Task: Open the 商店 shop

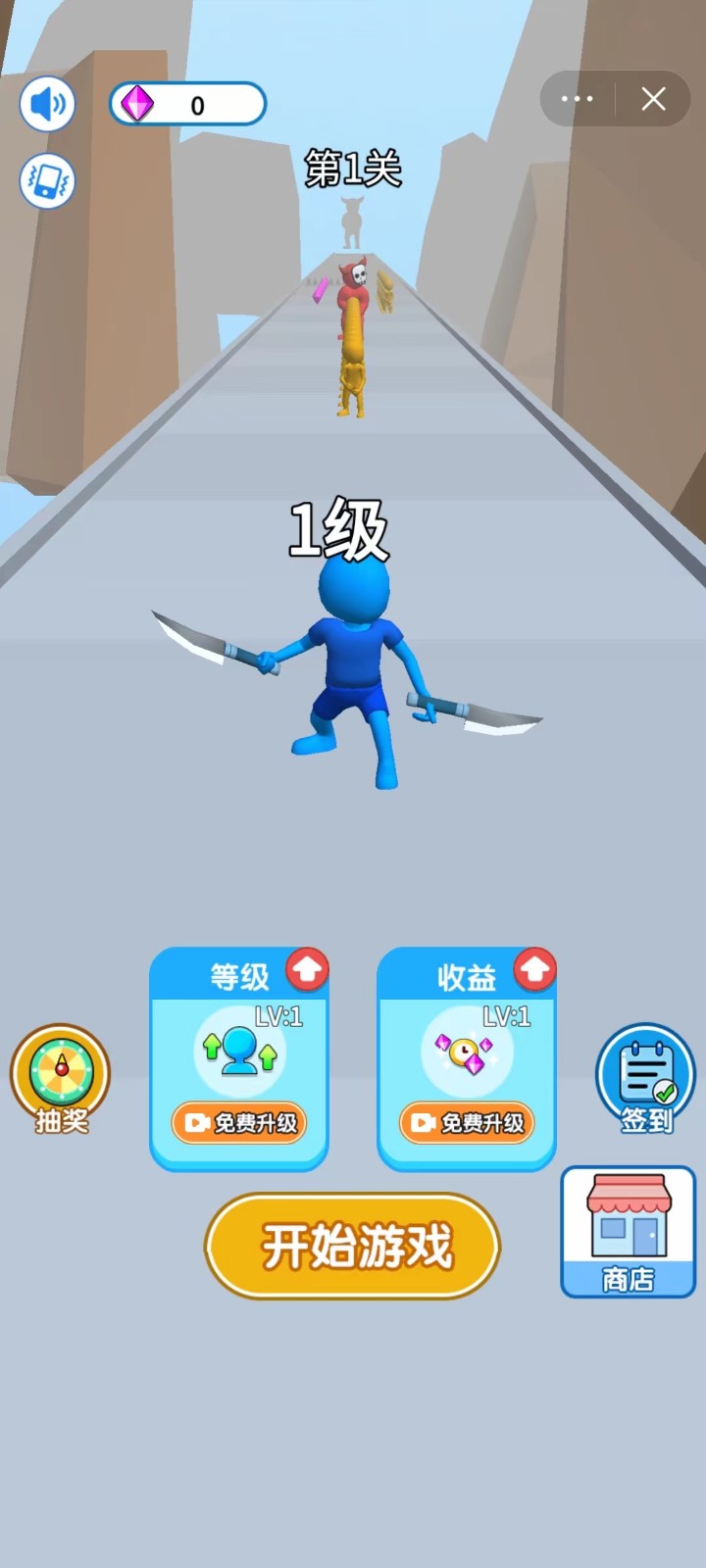Action: click(628, 1232)
